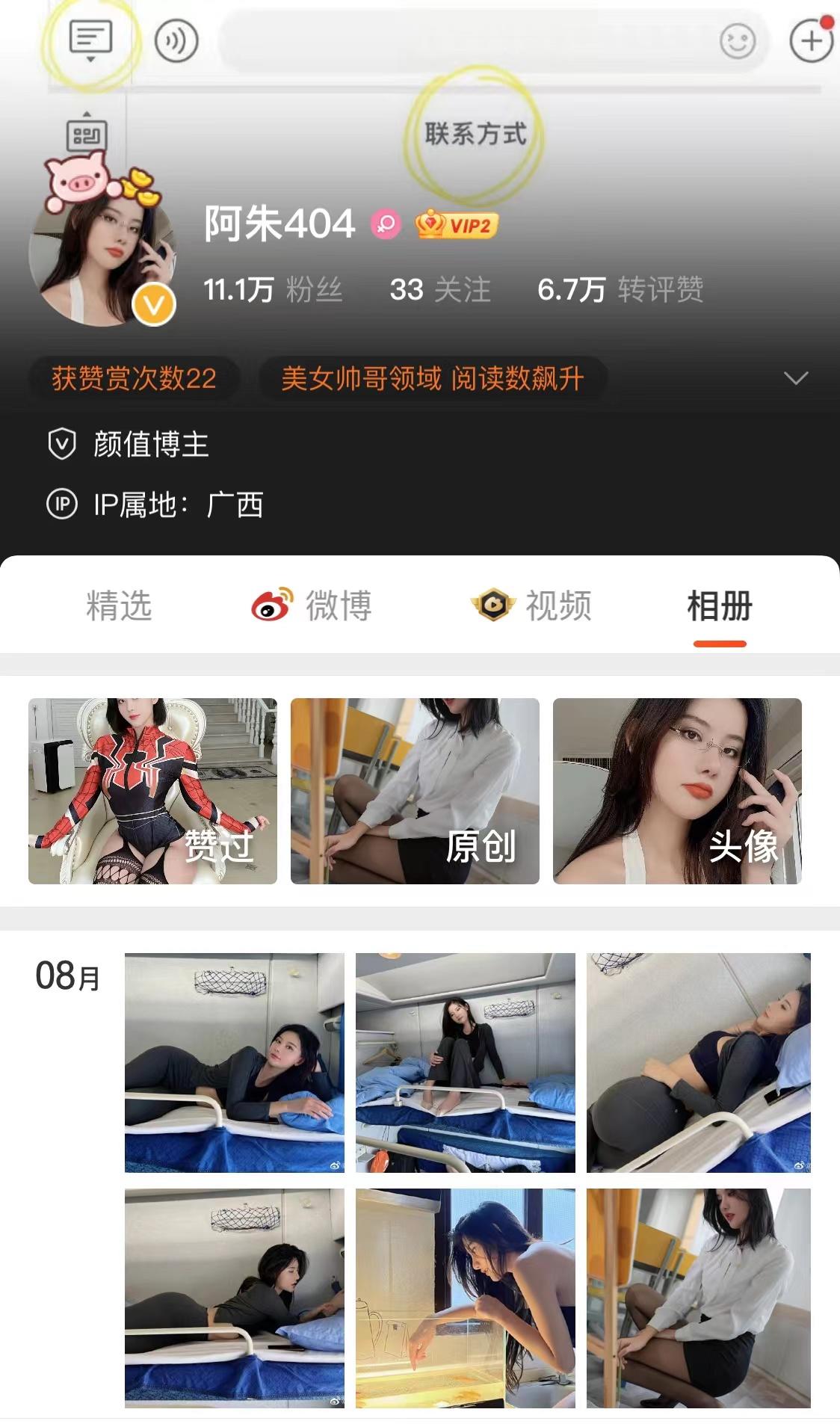This screenshot has height=1424, width=840.
Task: Open the emoji picker
Action: (738, 41)
